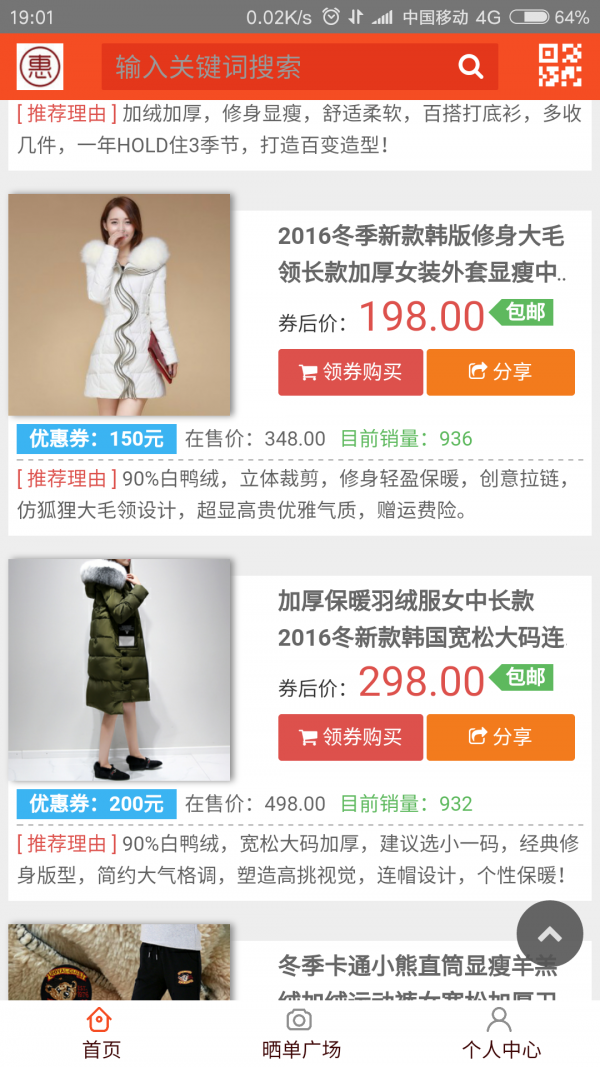Tap the keyword search input field
The image size is (600, 1067).
click(280, 67)
